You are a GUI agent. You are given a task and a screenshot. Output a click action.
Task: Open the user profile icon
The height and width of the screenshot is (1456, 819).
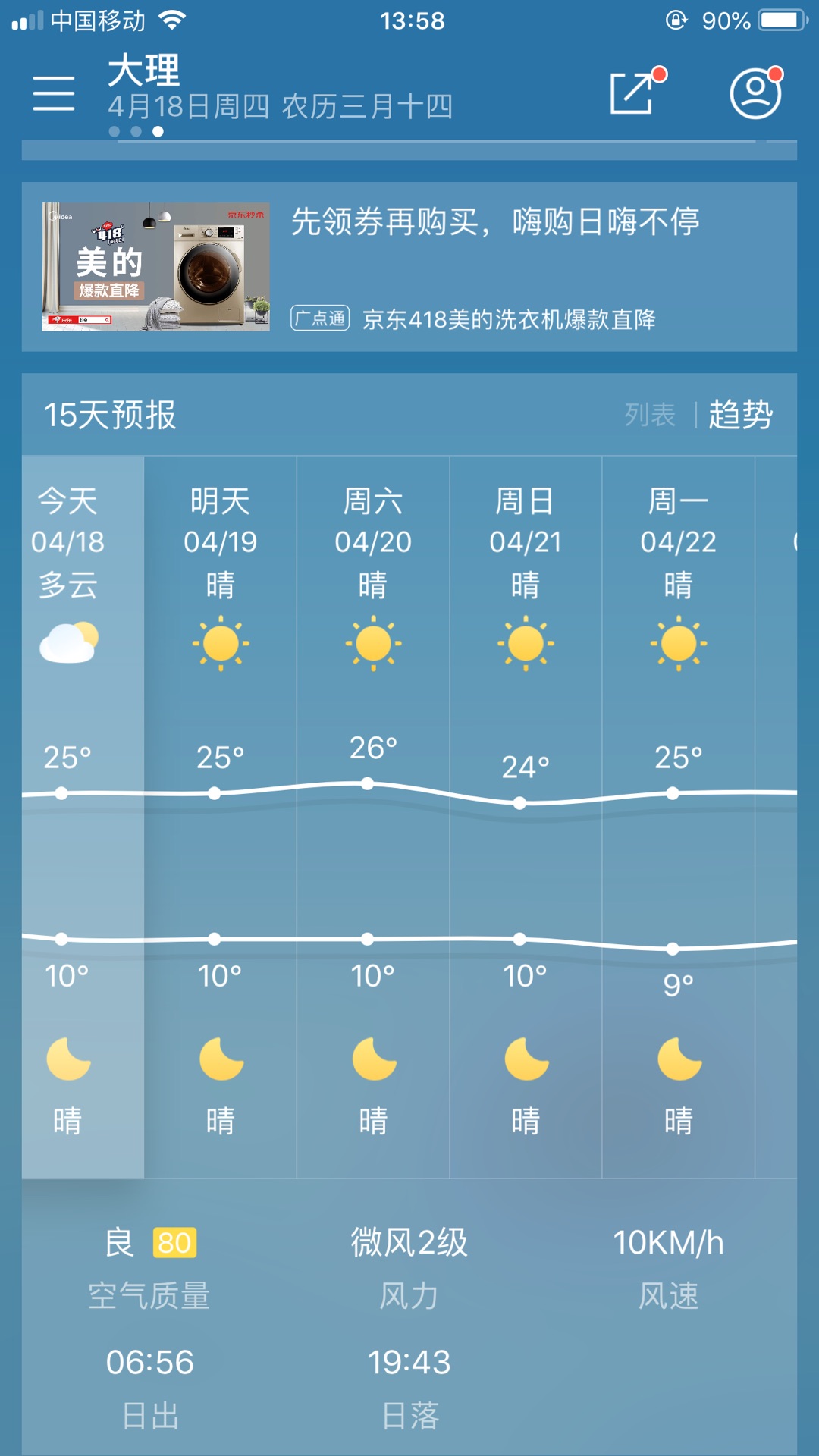(755, 93)
